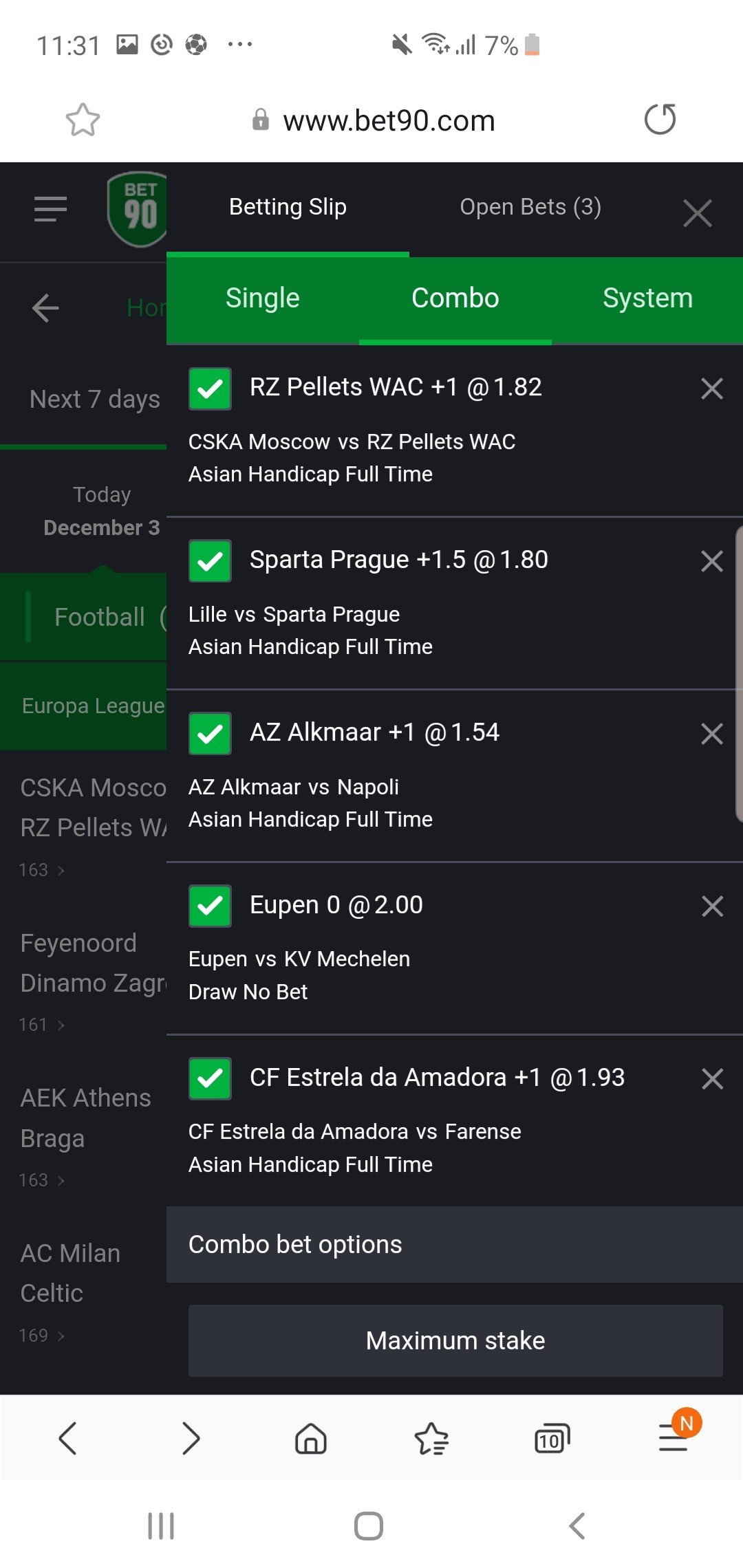
Task: Go to the browser home page
Action: (x=310, y=1439)
